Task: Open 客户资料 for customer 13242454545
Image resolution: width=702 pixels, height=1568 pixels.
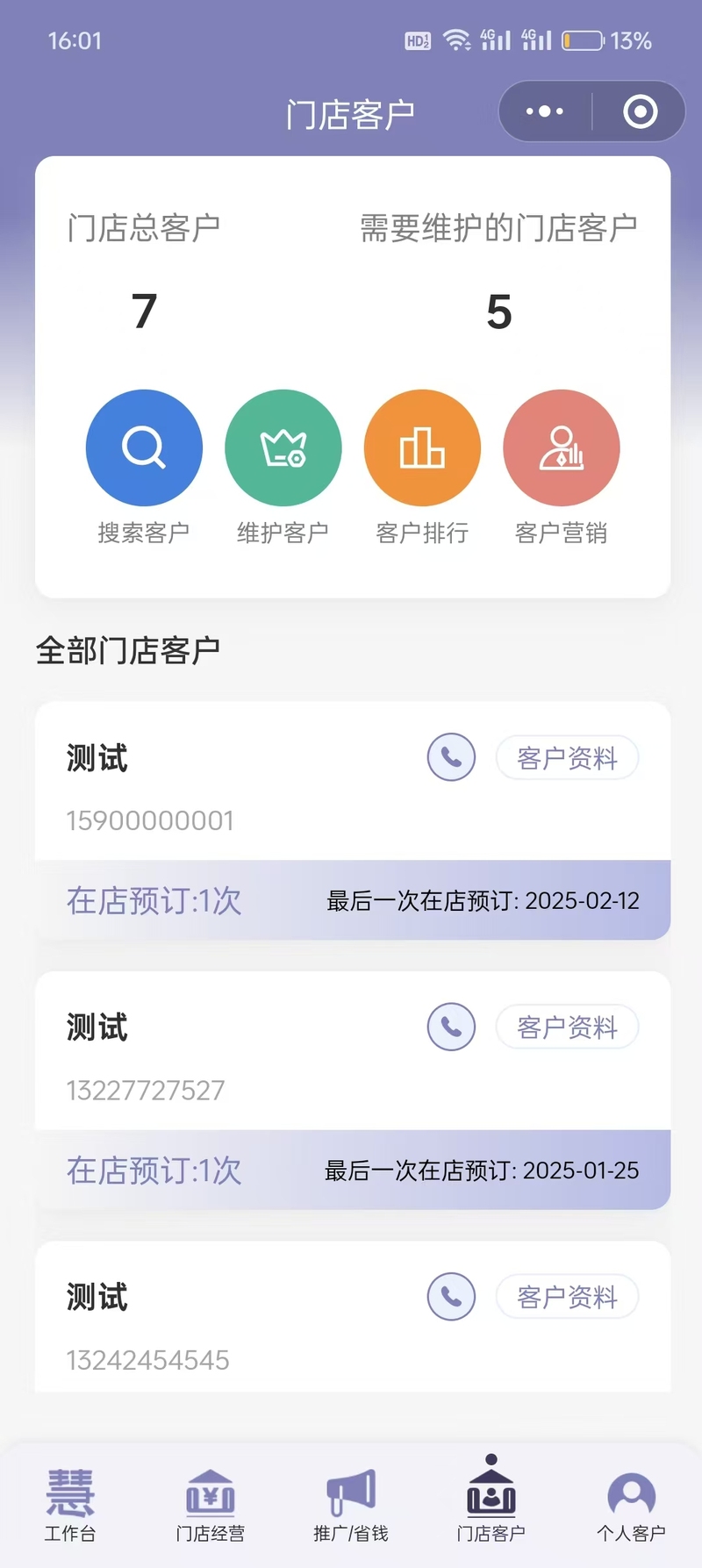Action: coord(567,1296)
